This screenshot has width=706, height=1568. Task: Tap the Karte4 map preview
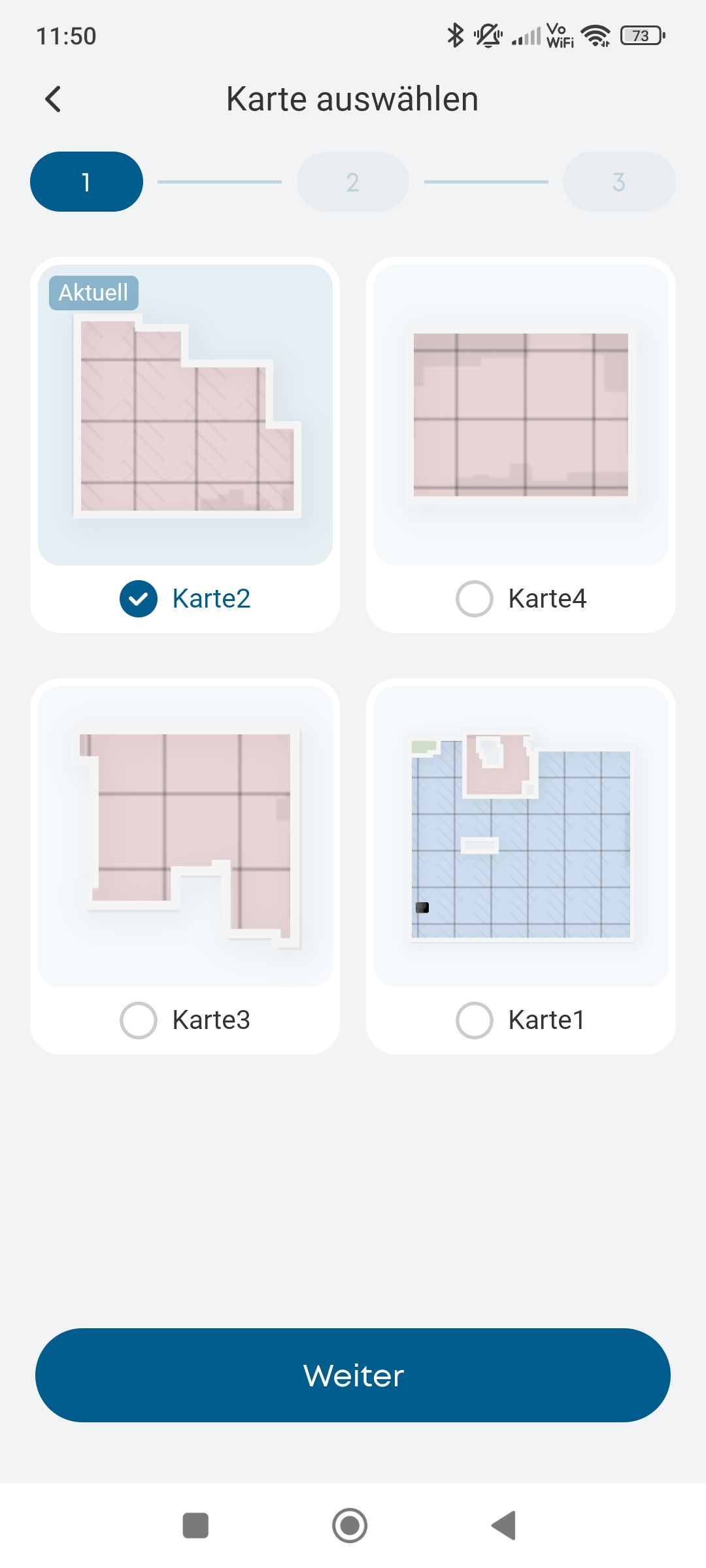pyautogui.click(x=521, y=416)
